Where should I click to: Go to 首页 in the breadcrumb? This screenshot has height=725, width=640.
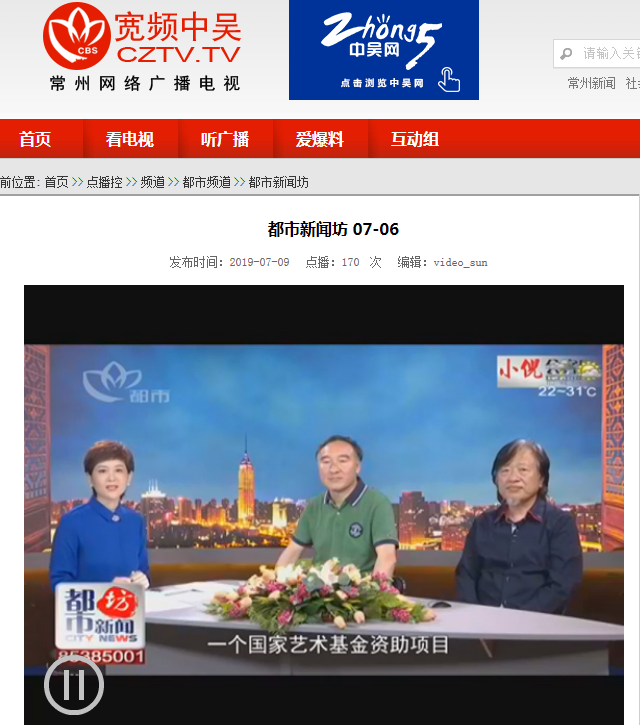(56, 182)
